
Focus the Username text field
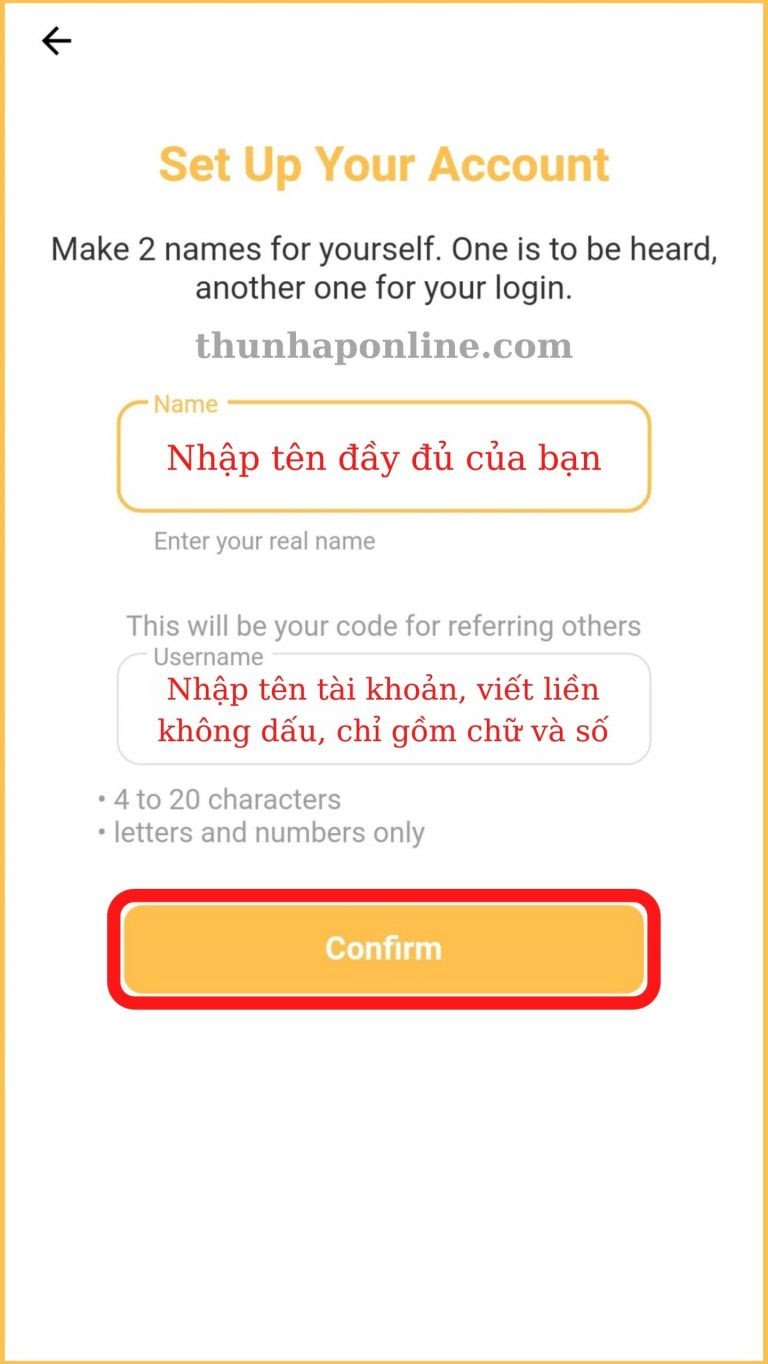384,709
